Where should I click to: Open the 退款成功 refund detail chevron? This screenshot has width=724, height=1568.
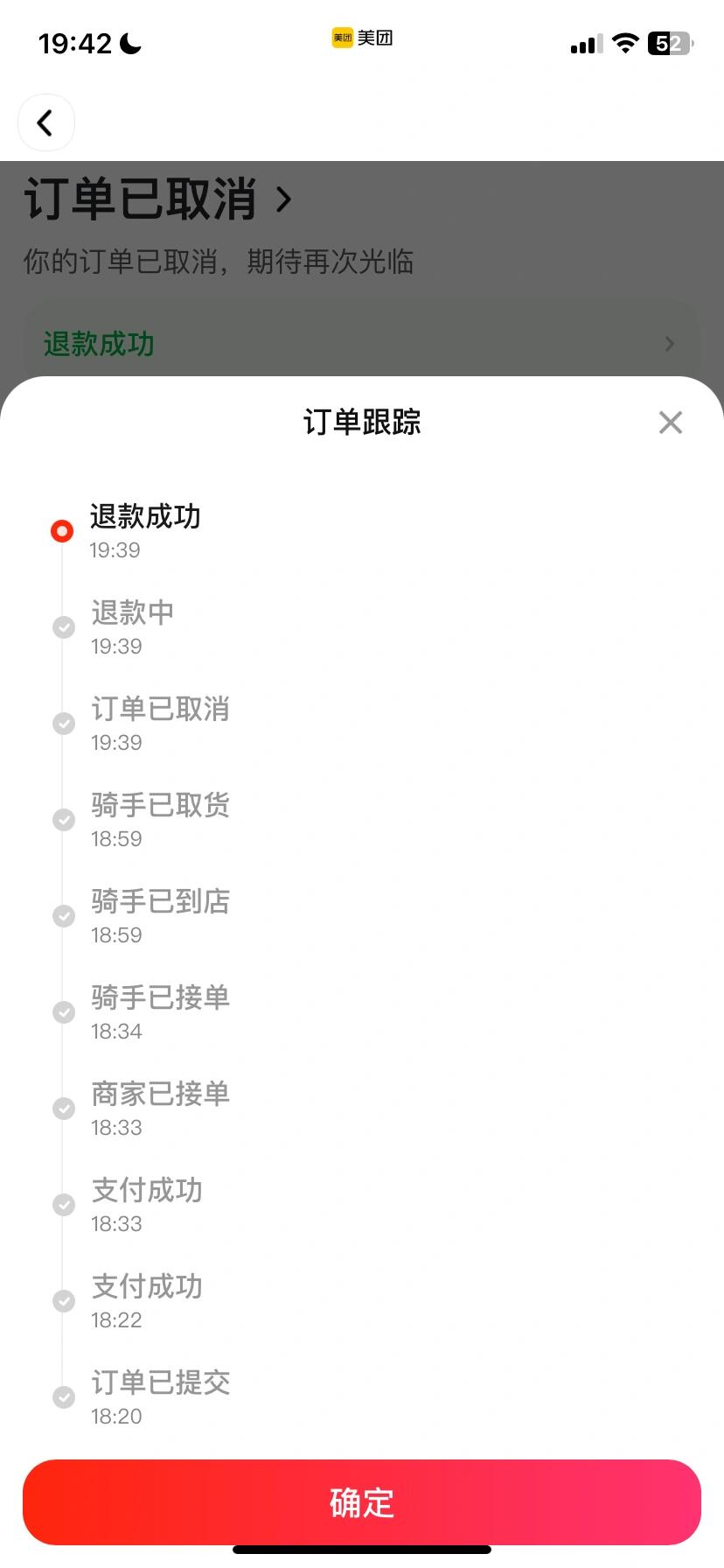tap(670, 344)
